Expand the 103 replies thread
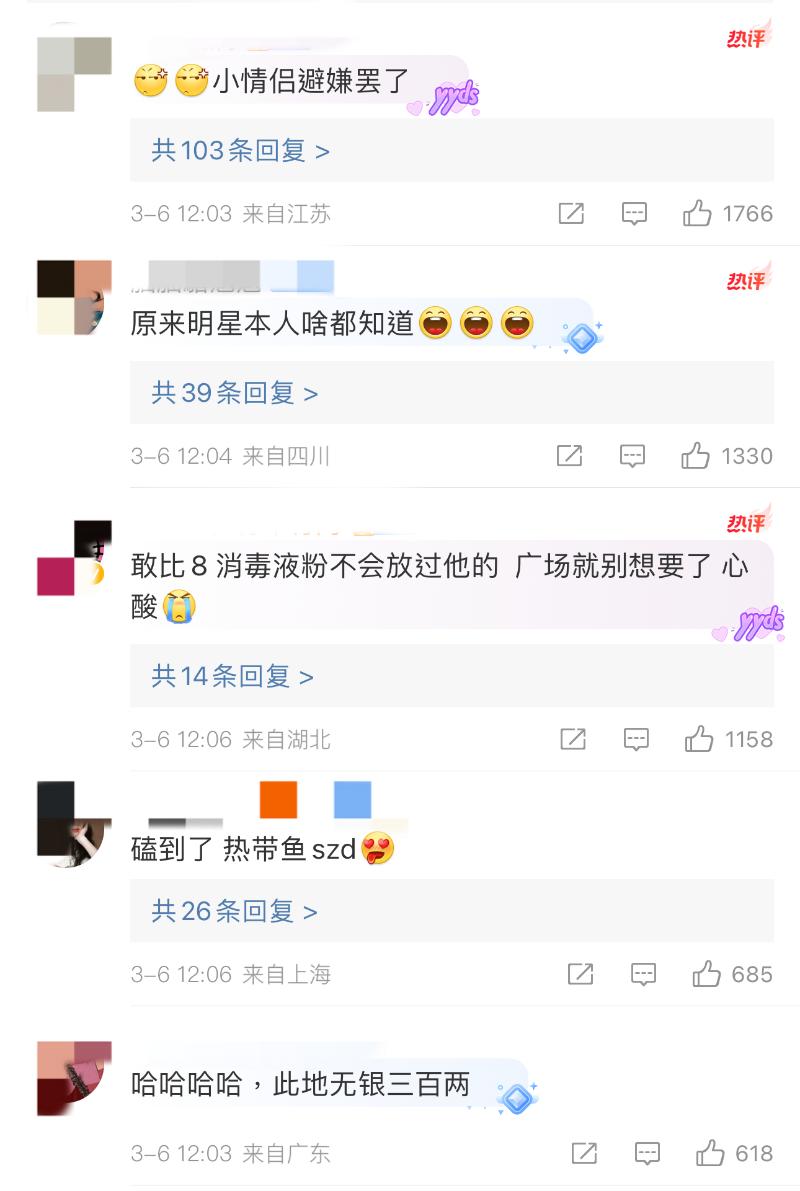This screenshot has height=1191, width=800. coord(240,151)
